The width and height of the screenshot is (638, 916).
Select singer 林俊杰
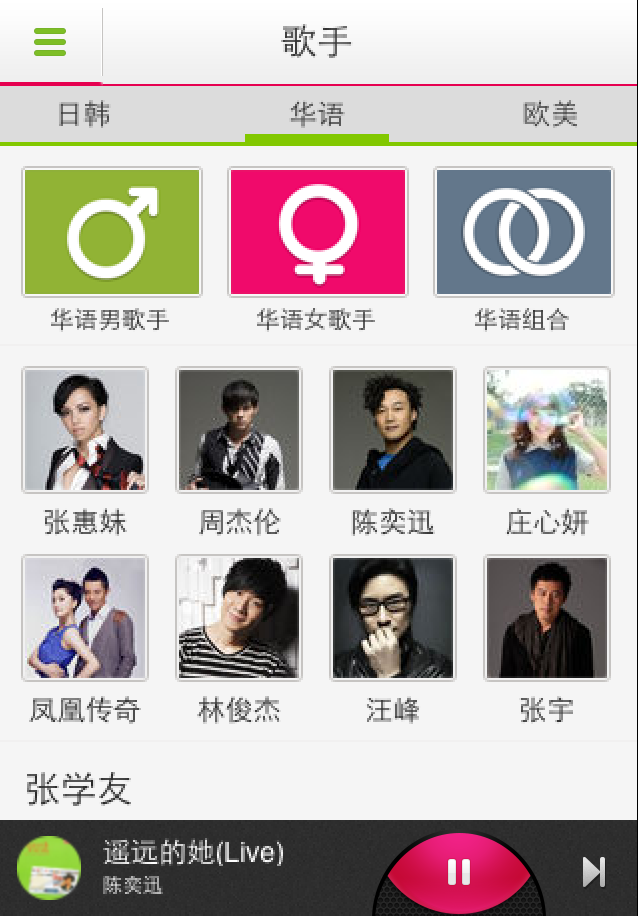pos(239,618)
